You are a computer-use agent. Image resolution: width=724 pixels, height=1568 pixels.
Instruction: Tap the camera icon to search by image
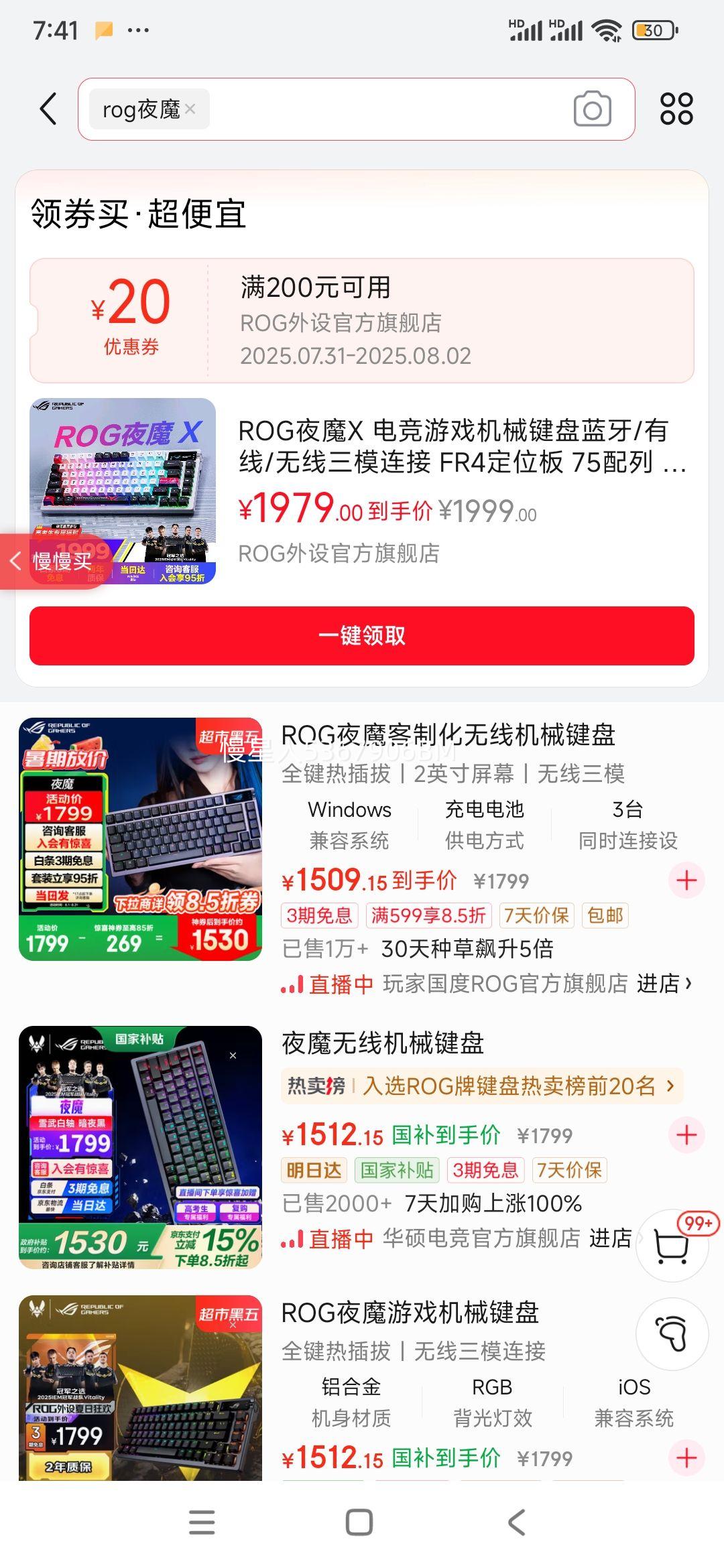click(x=593, y=109)
